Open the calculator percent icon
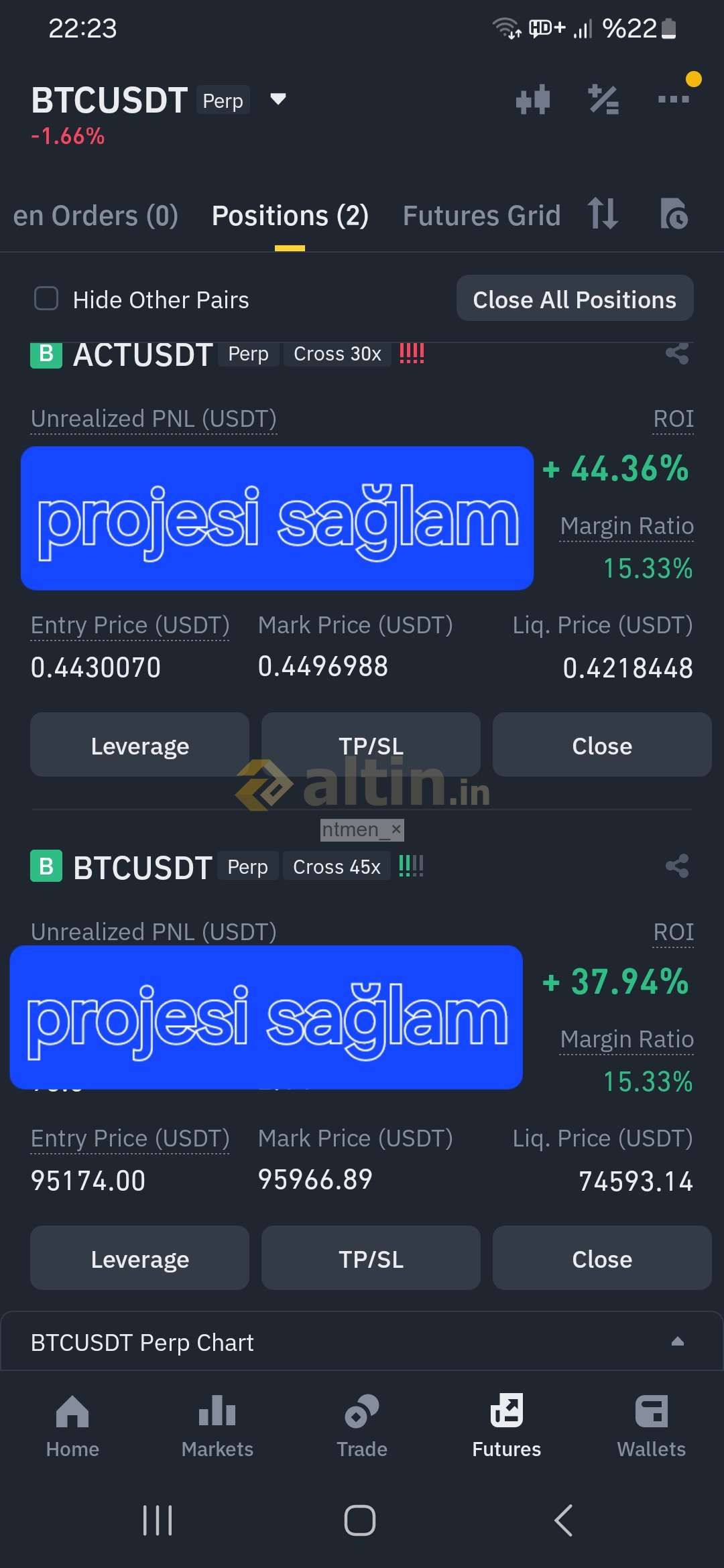 [603, 100]
